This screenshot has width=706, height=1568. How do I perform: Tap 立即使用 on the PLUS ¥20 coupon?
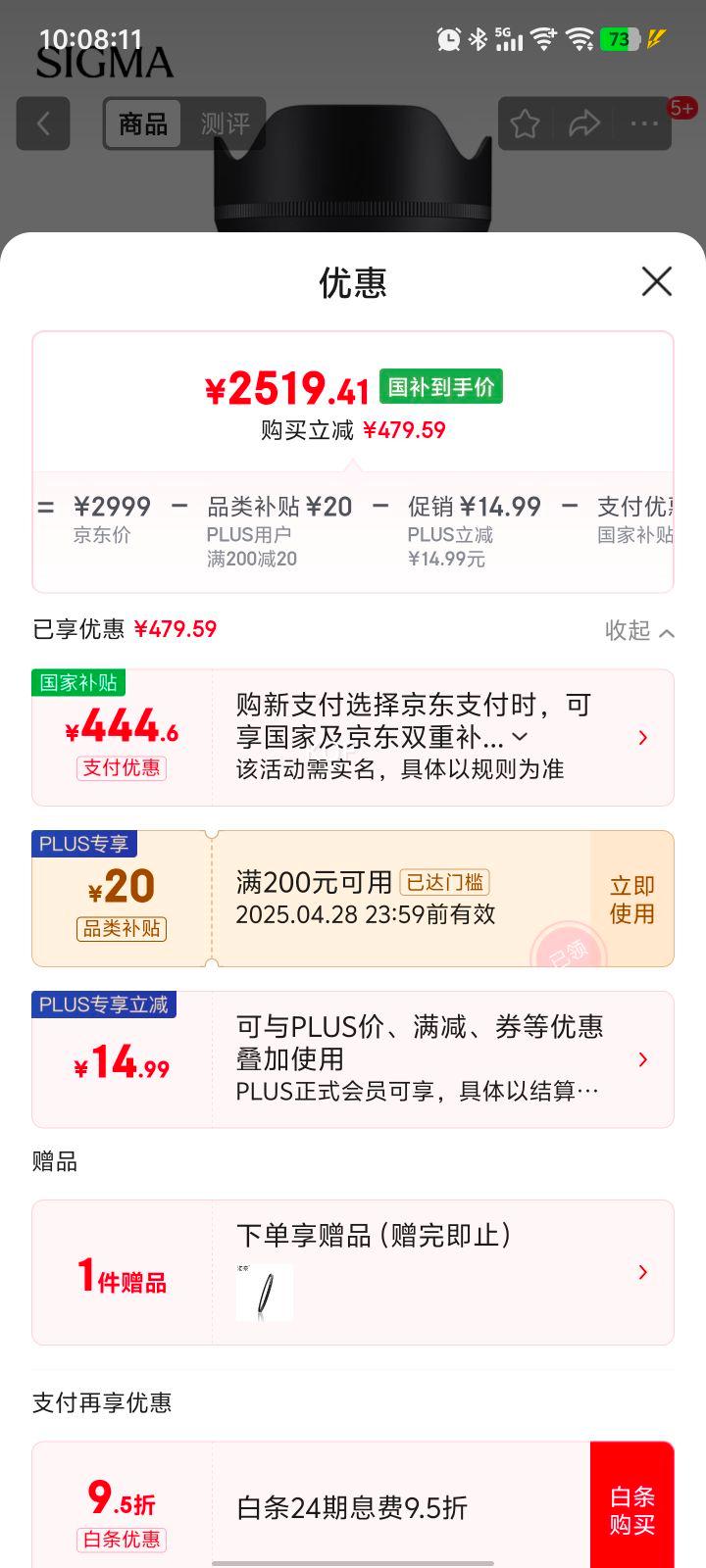[631, 900]
